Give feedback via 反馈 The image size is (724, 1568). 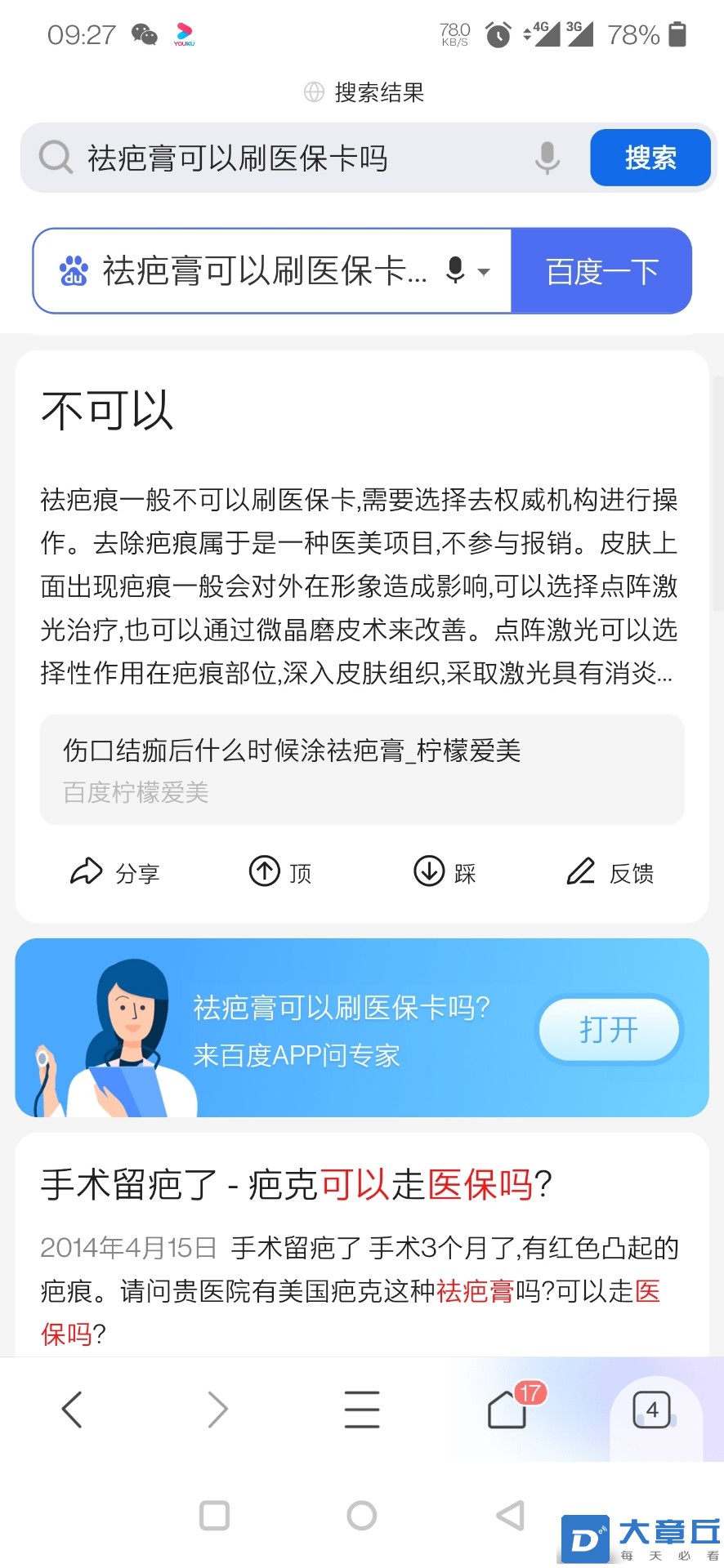pos(610,872)
